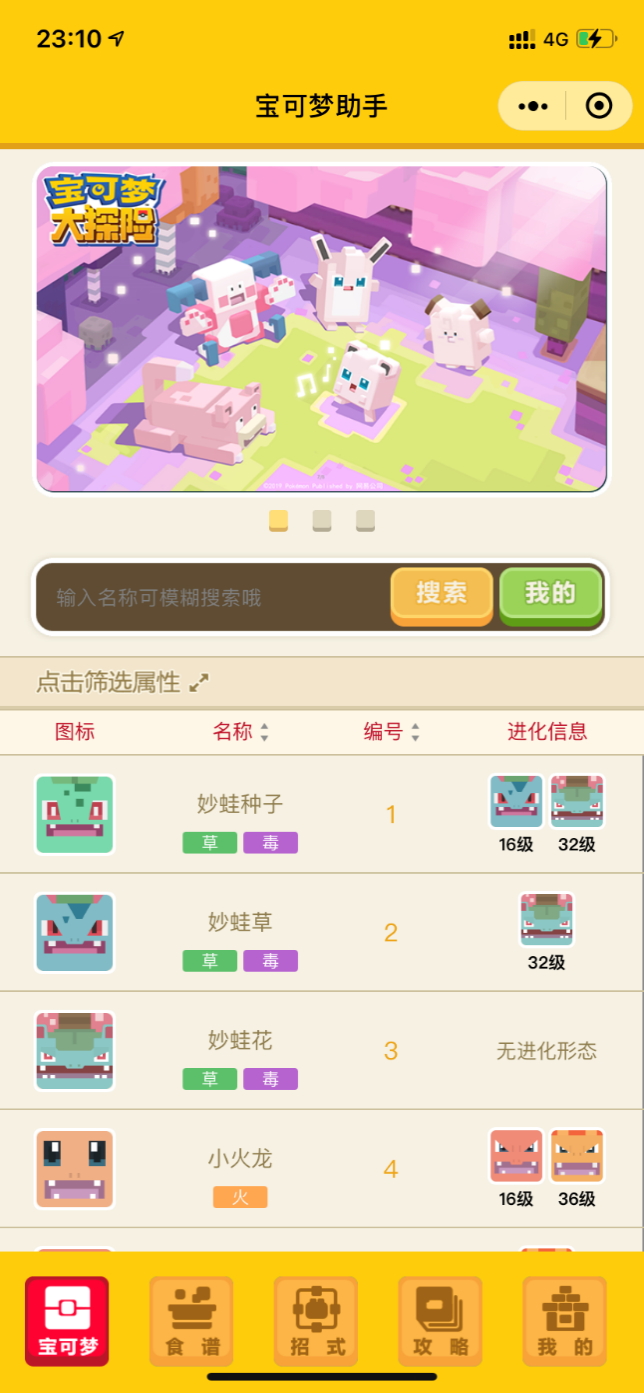The width and height of the screenshot is (644, 1393).
Task: Open the 妙蛙草 row
Action: [240, 932]
